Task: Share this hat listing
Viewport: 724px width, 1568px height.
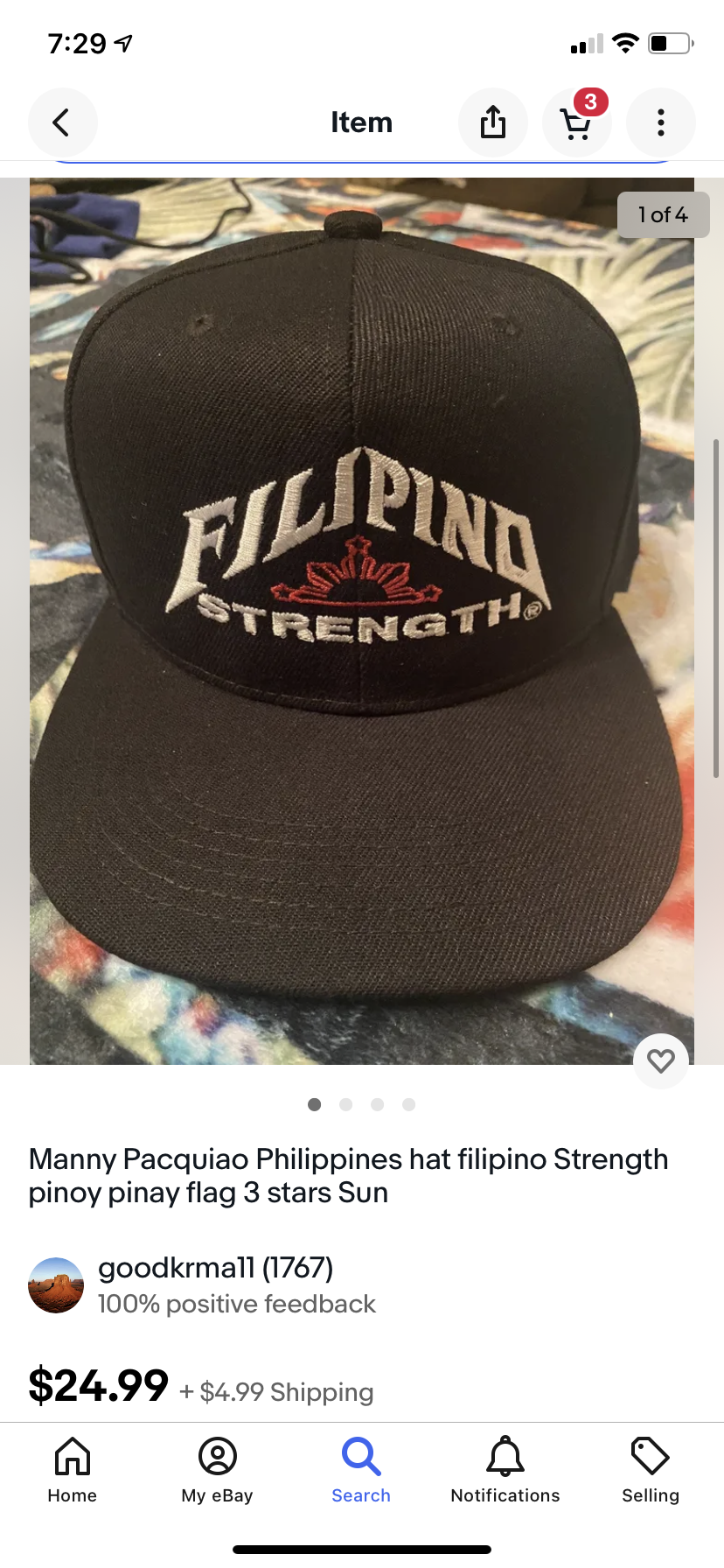Action: coord(493,122)
